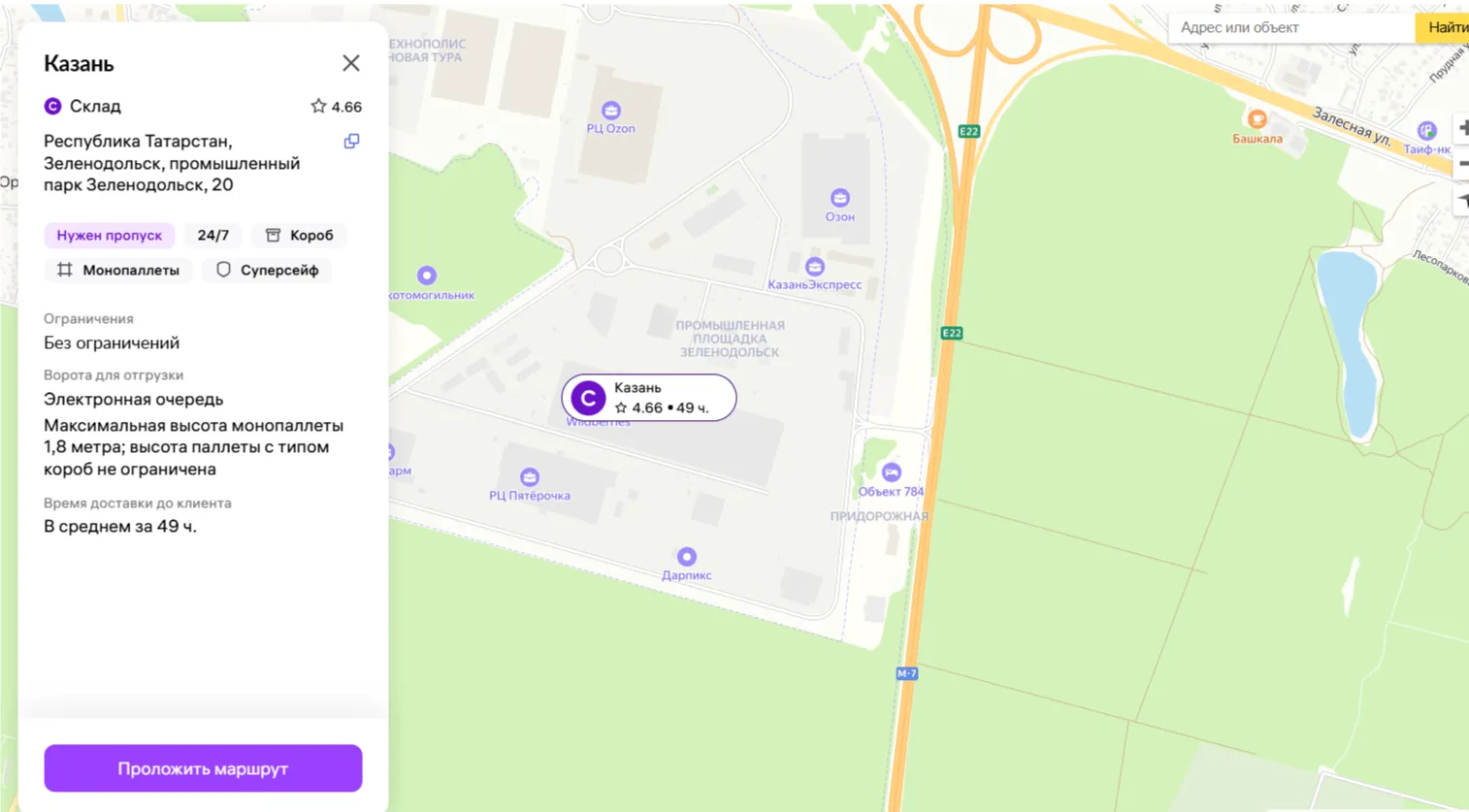Open Башкала place marker
1469x812 pixels.
[x=1257, y=119]
